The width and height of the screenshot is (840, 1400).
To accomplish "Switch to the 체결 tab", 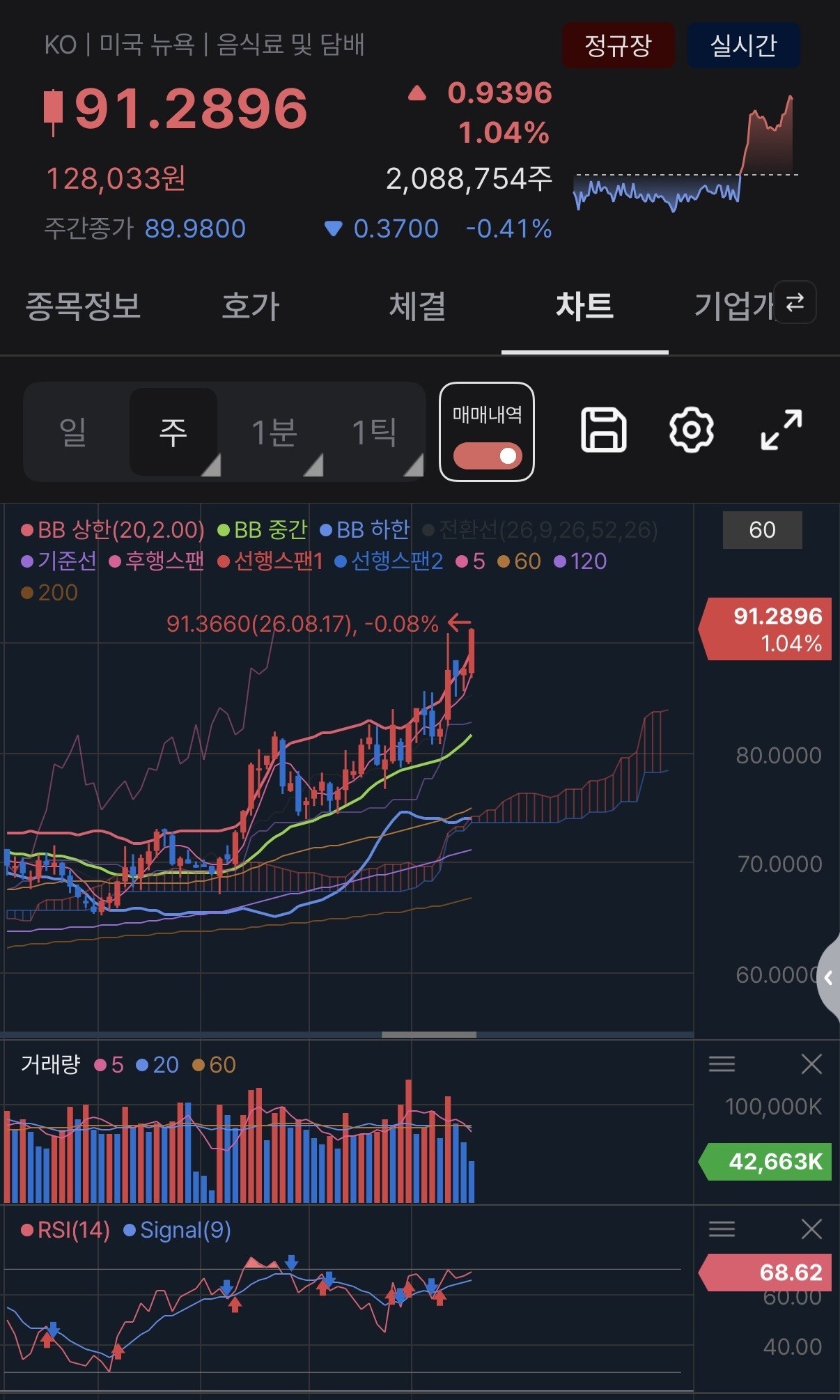I will click(x=417, y=306).
